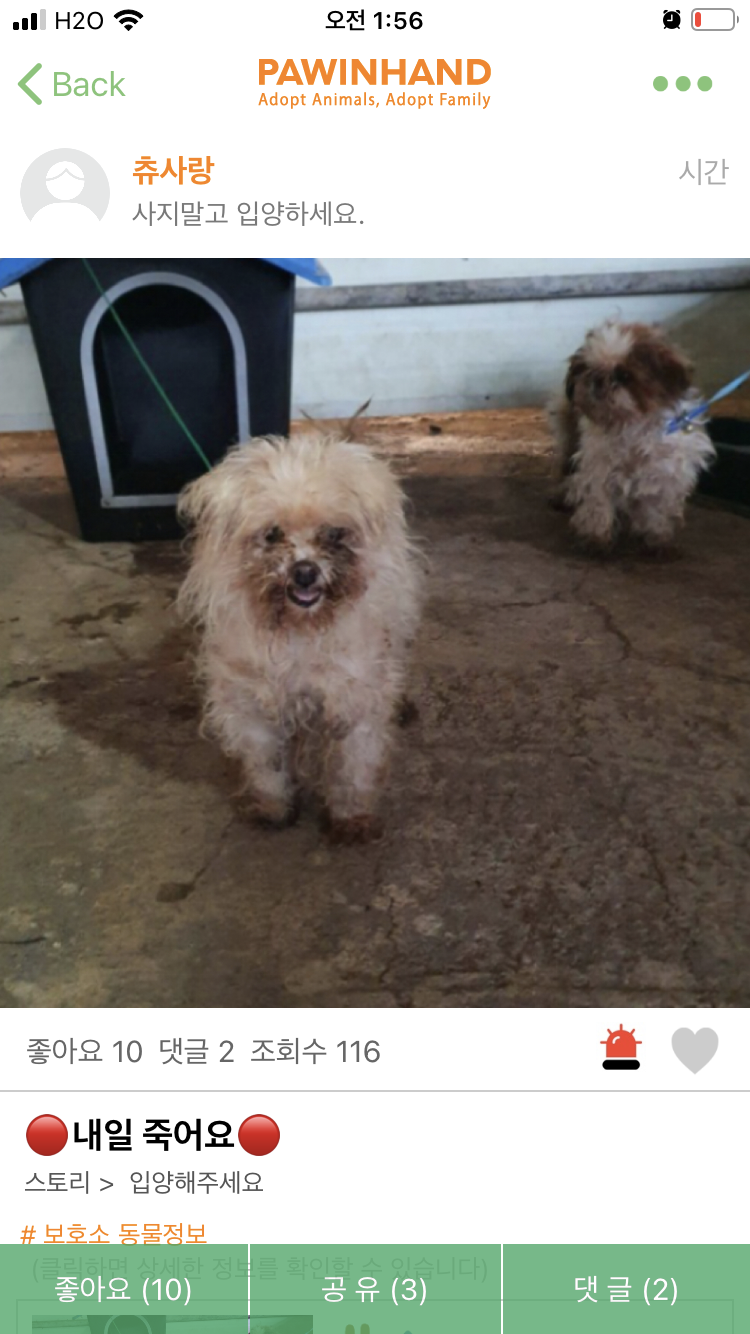Open 츄사랑's profile picture

pos(65,192)
